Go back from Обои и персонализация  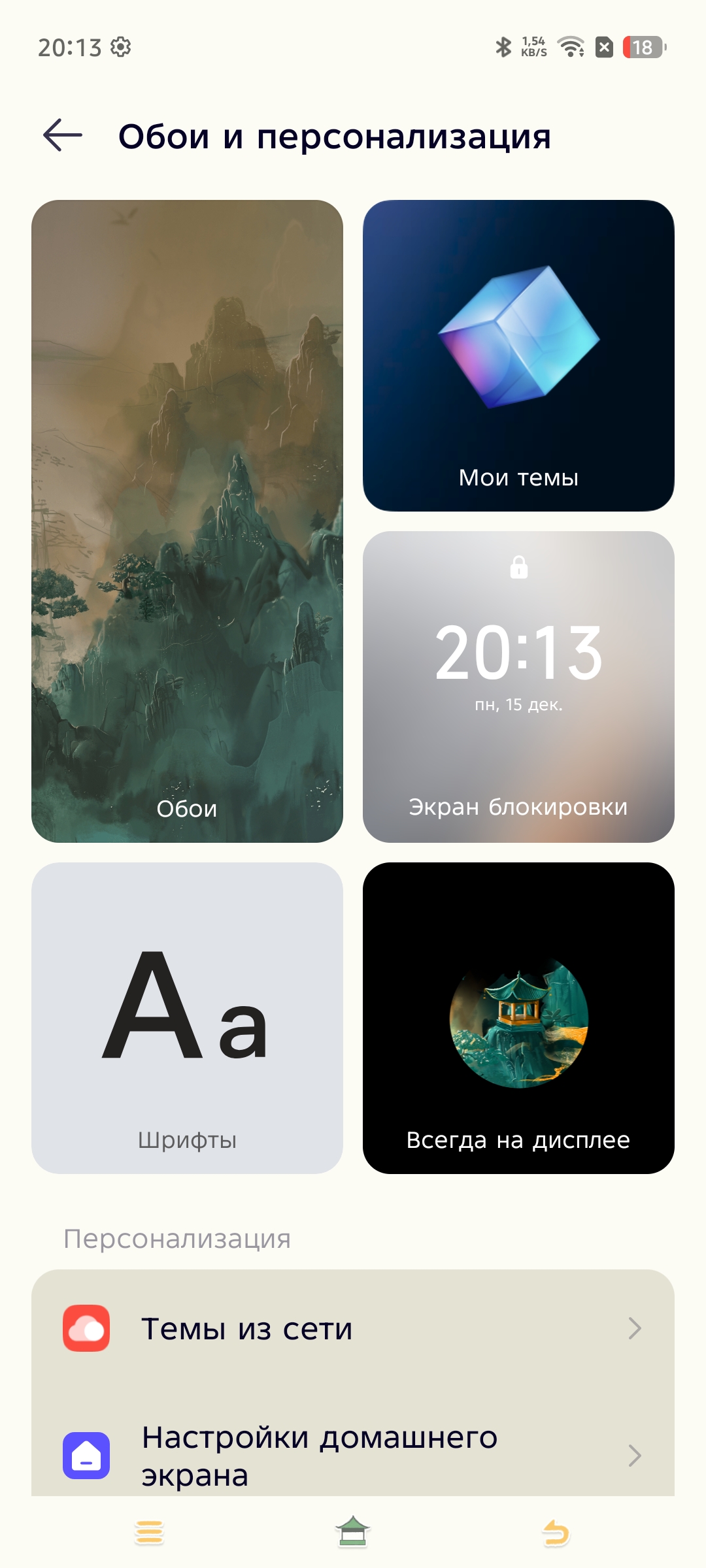[63, 135]
